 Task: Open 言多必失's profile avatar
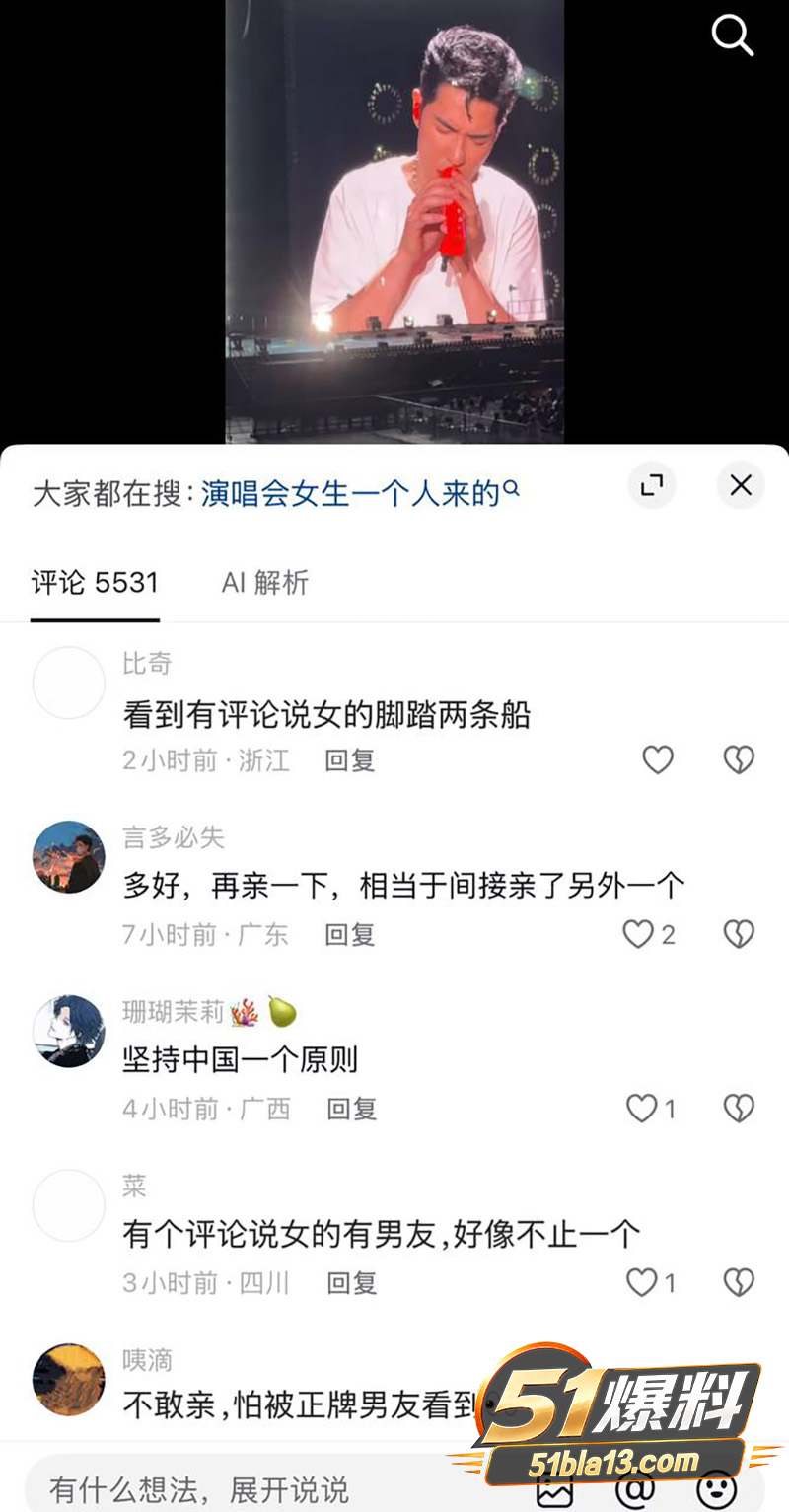[x=69, y=857]
